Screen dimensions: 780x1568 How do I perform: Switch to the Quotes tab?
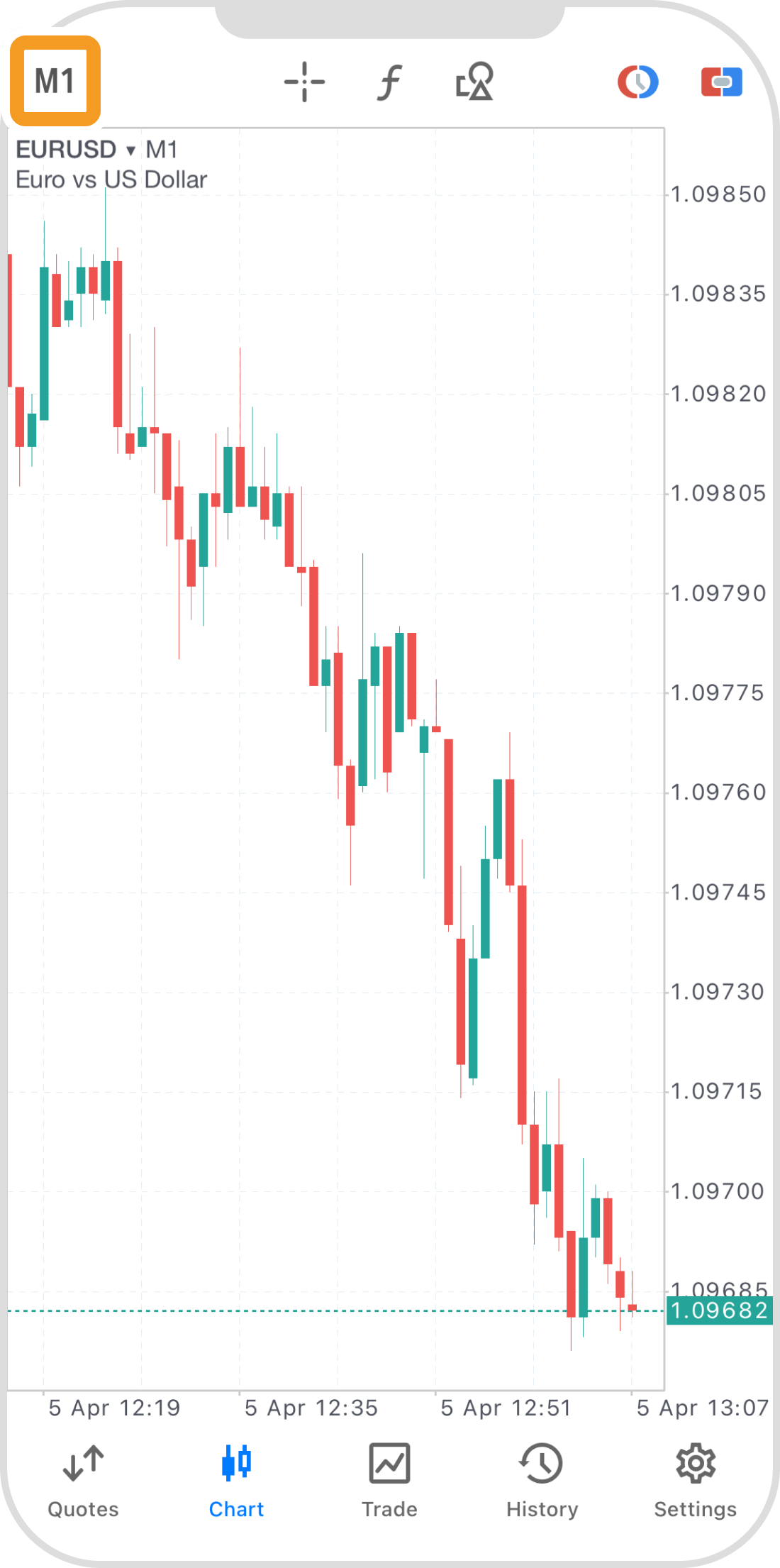tap(83, 1479)
